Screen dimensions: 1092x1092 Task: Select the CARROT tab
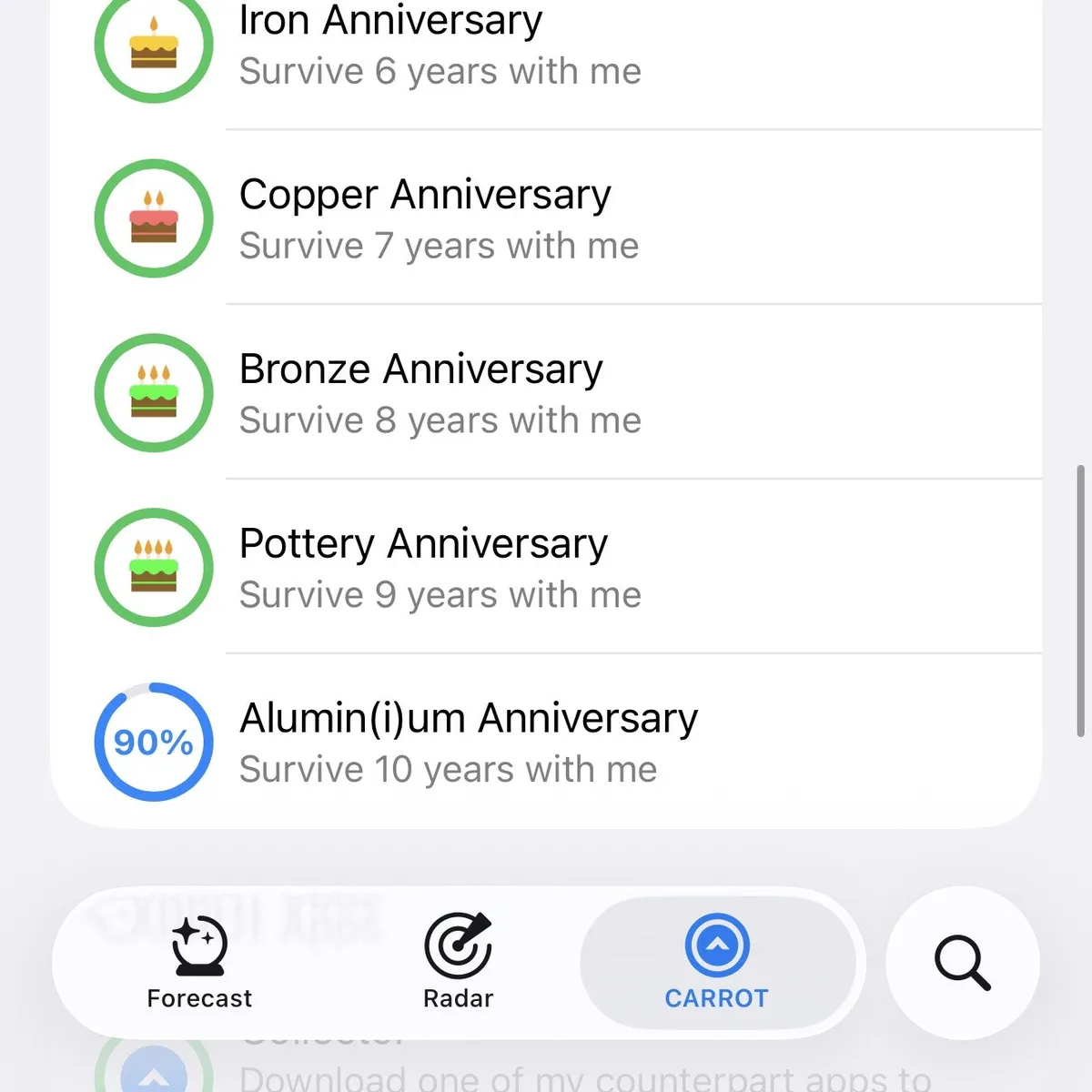717,963
